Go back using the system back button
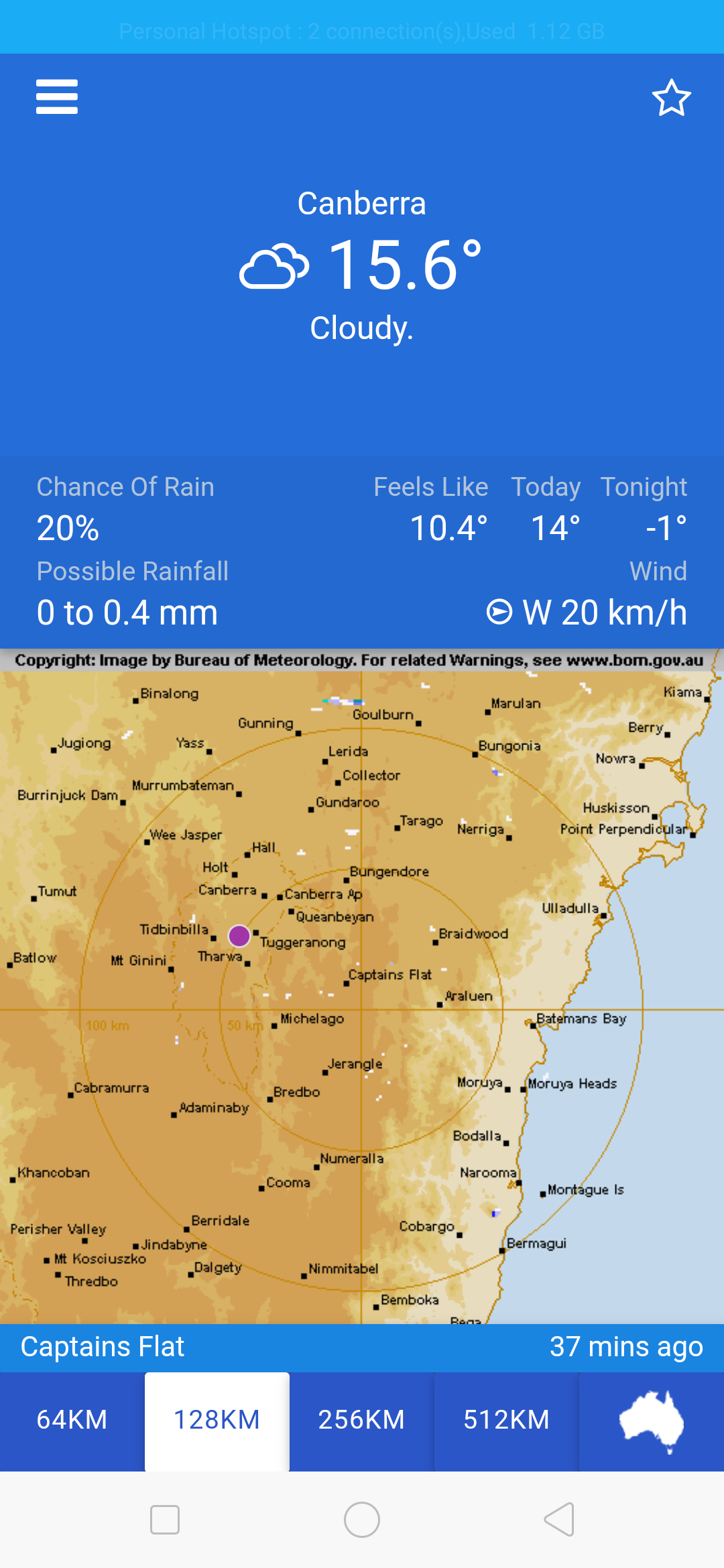Viewport: 724px width, 1568px height. [x=559, y=1519]
